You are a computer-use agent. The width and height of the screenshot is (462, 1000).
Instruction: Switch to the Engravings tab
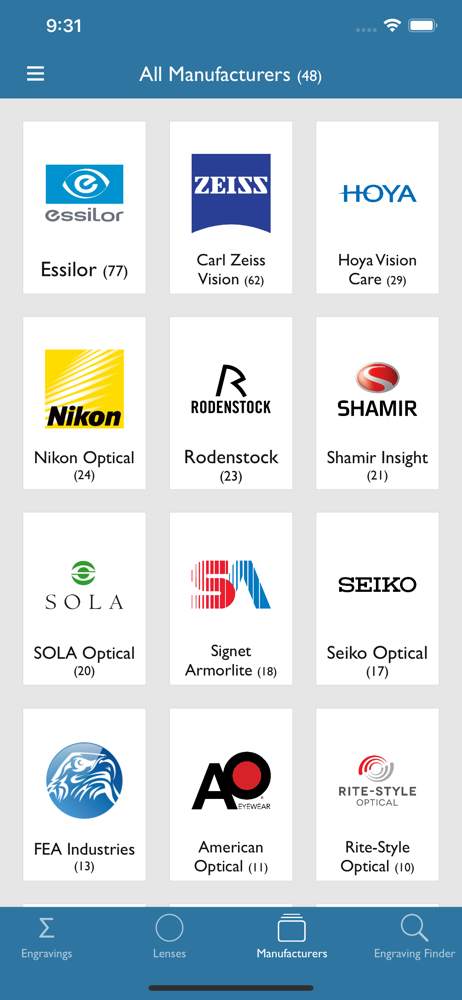46,937
